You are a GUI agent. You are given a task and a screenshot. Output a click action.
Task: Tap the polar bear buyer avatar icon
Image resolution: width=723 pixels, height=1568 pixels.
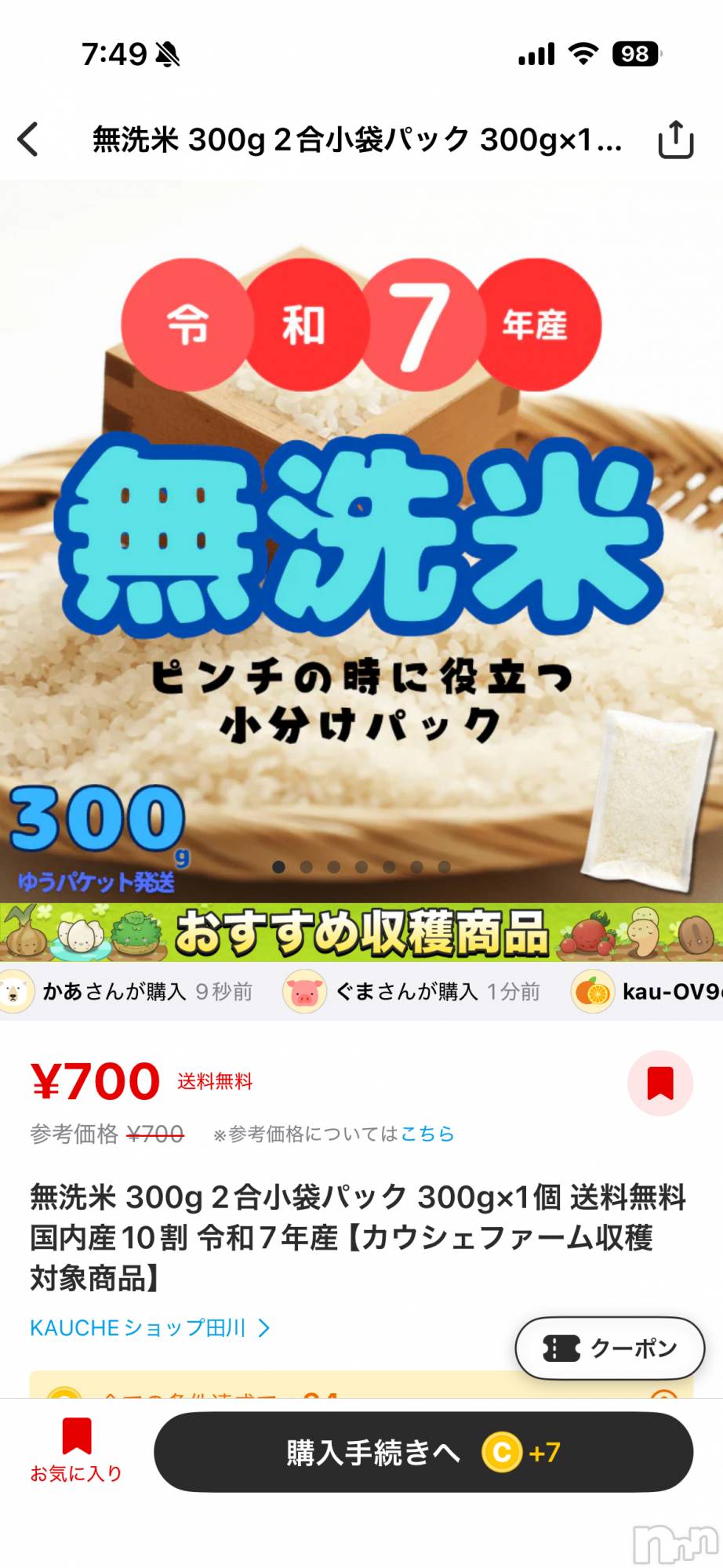click(x=16, y=991)
